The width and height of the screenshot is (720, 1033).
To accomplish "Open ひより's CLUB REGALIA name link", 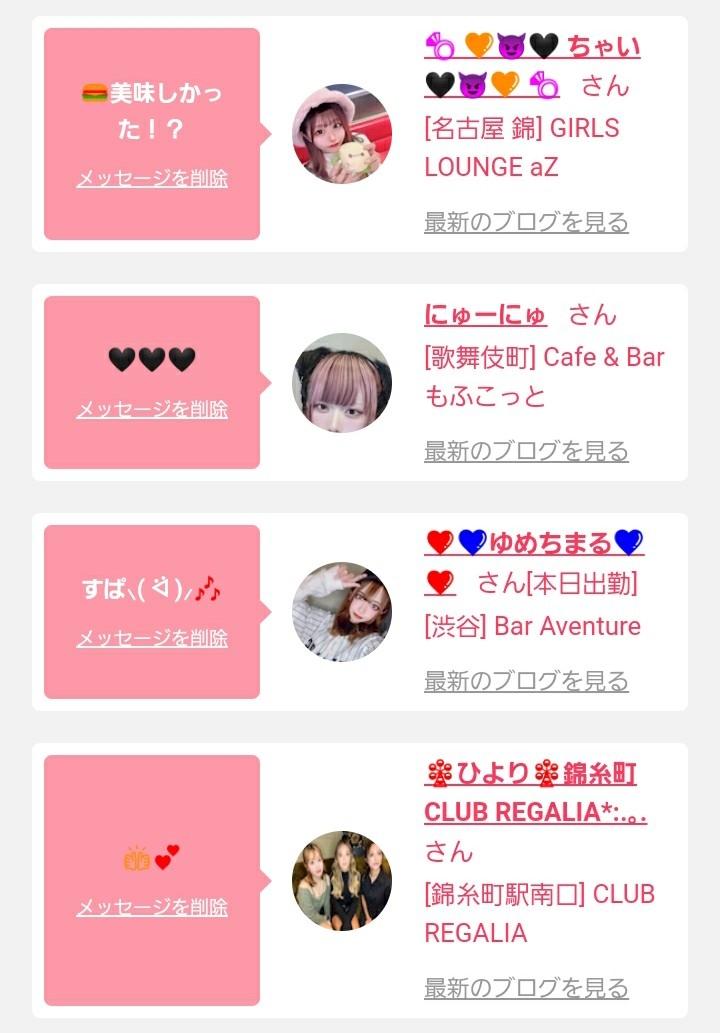I will coord(535,793).
